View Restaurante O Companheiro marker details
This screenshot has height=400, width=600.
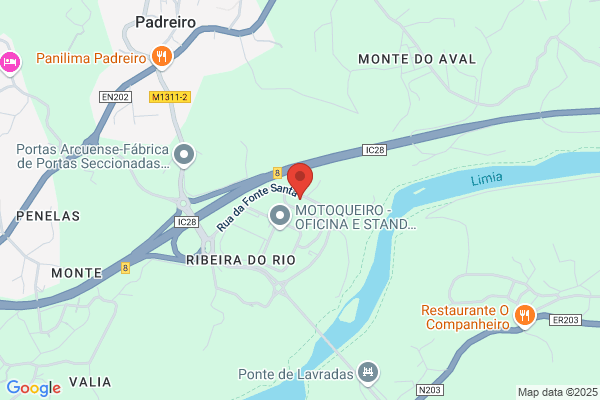525,317
